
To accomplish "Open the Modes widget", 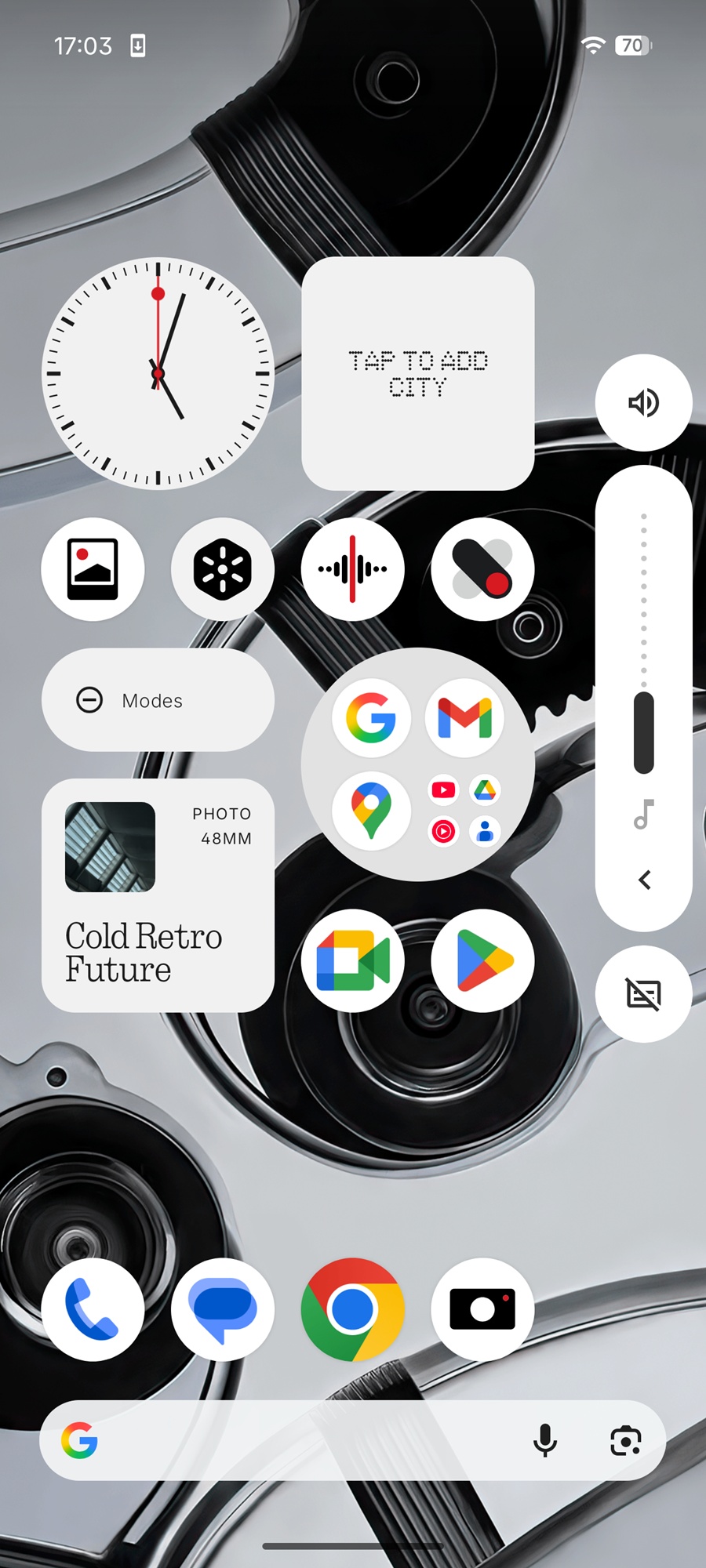I will point(158,700).
